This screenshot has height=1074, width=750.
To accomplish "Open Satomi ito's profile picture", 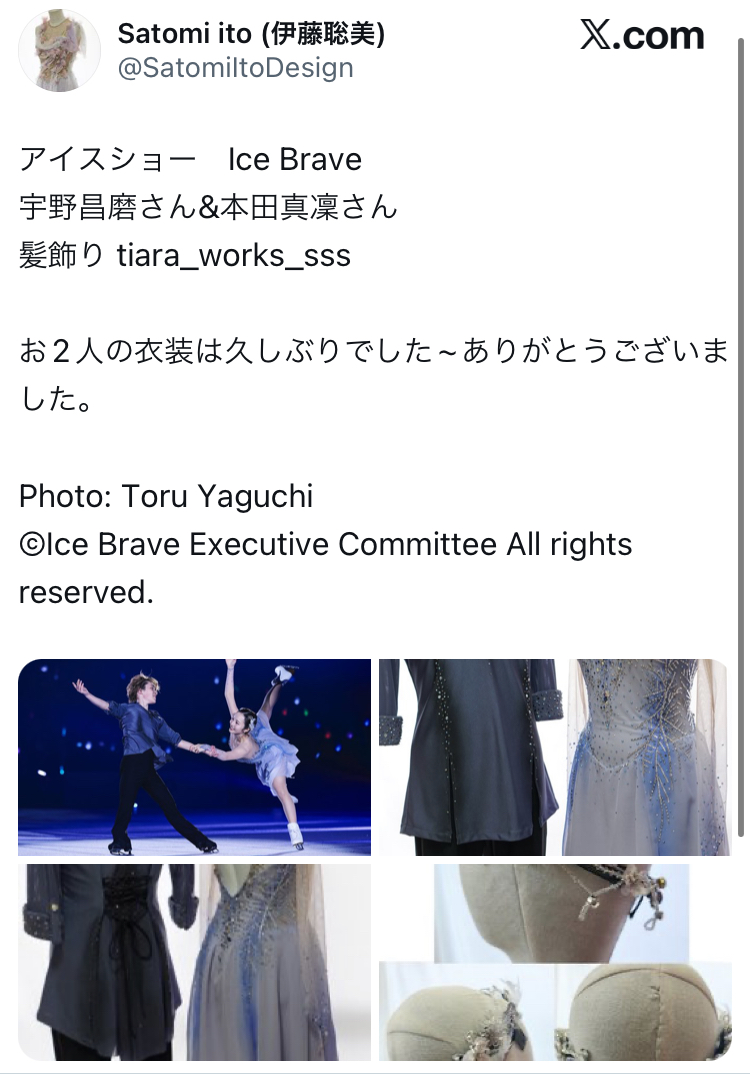I will click(59, 50).
